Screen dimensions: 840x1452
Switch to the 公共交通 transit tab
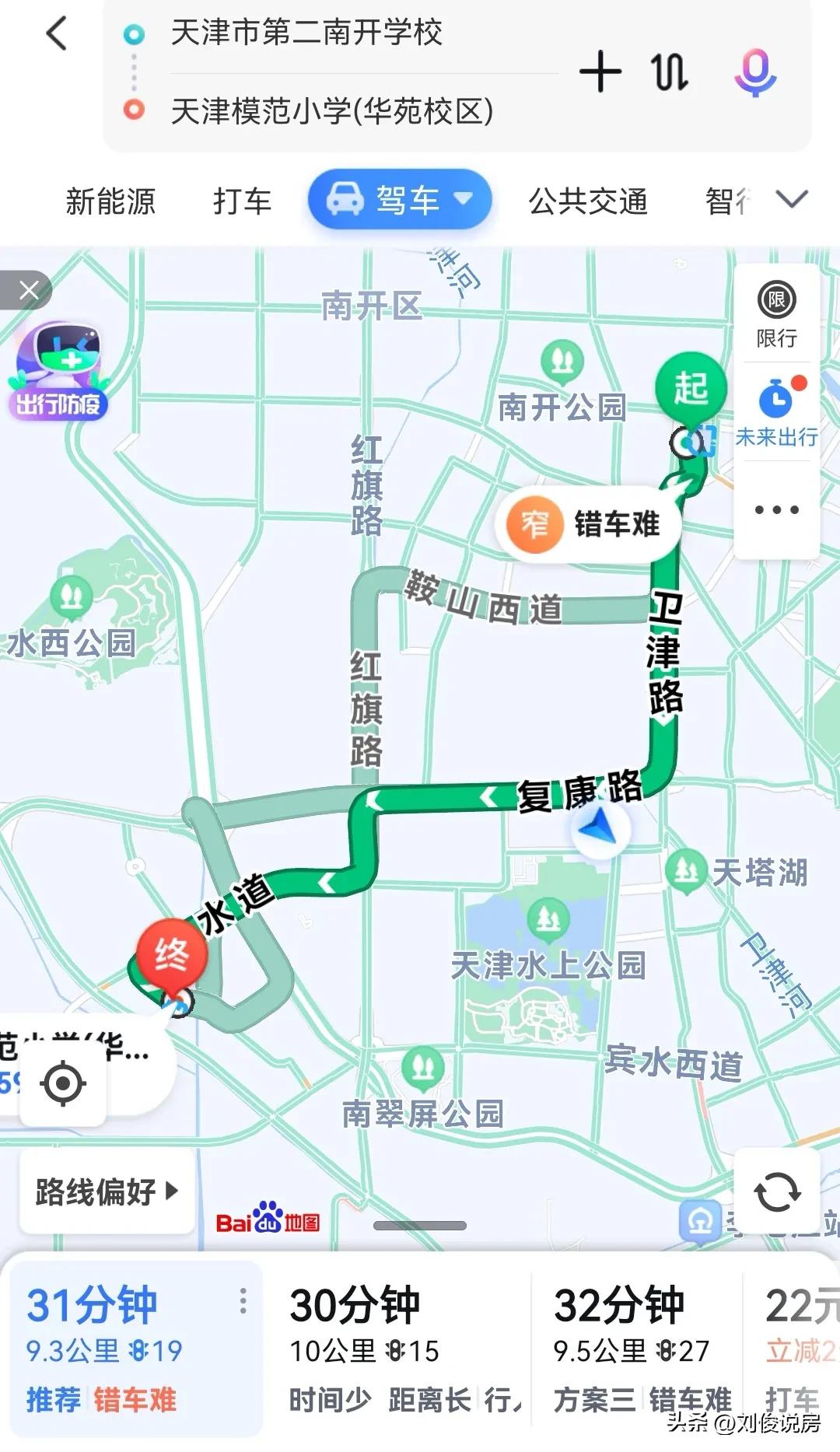point(589,200)
